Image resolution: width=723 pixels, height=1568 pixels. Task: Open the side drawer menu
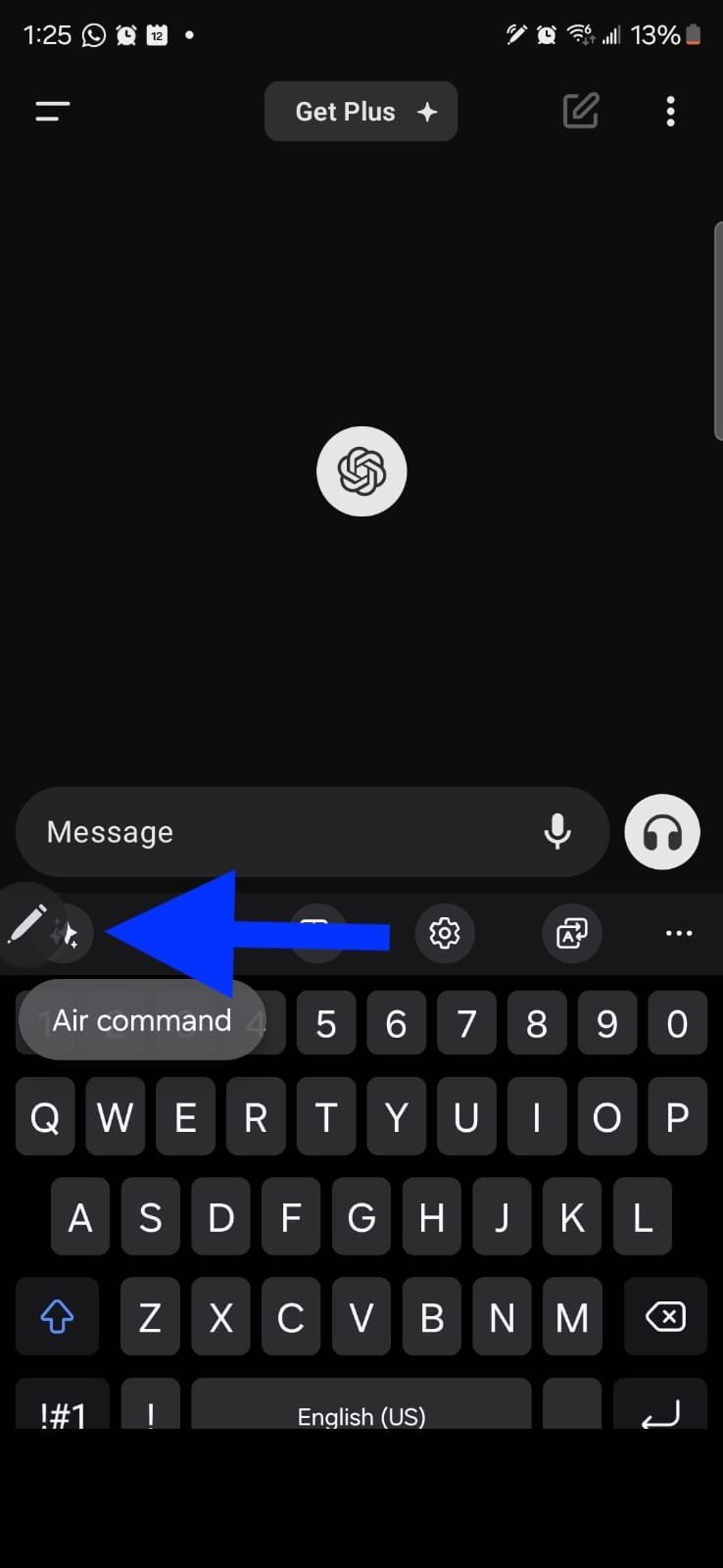click(x=53, y=112)
